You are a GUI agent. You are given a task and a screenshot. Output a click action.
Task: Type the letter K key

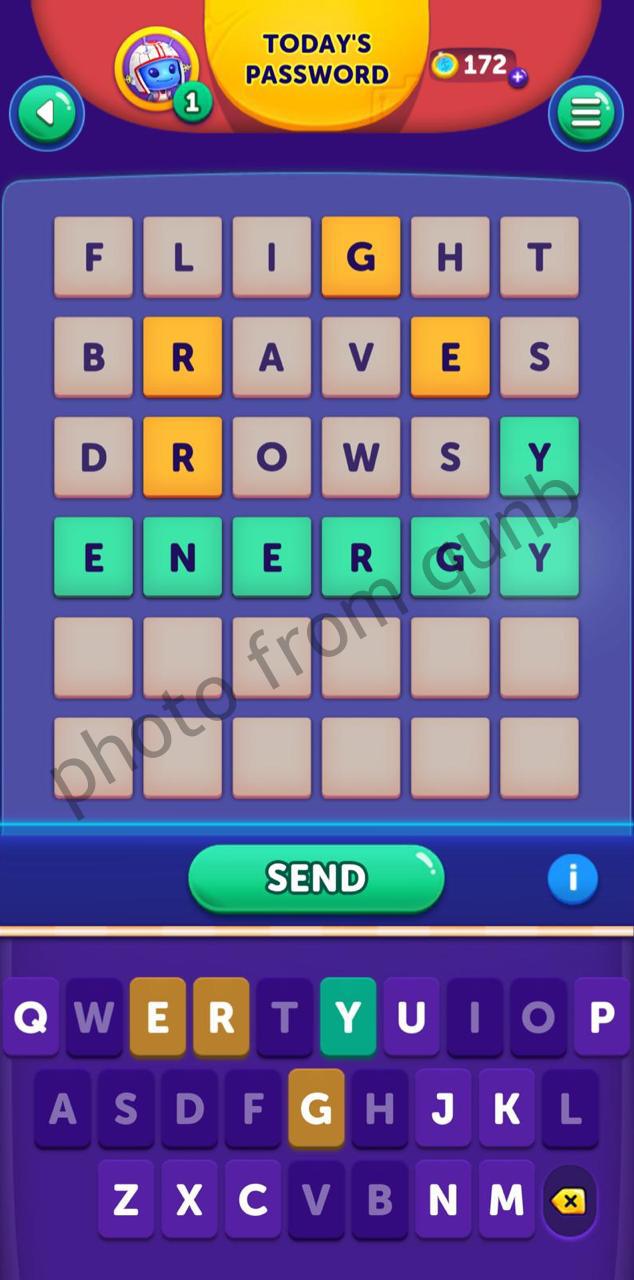[506, 1108]
